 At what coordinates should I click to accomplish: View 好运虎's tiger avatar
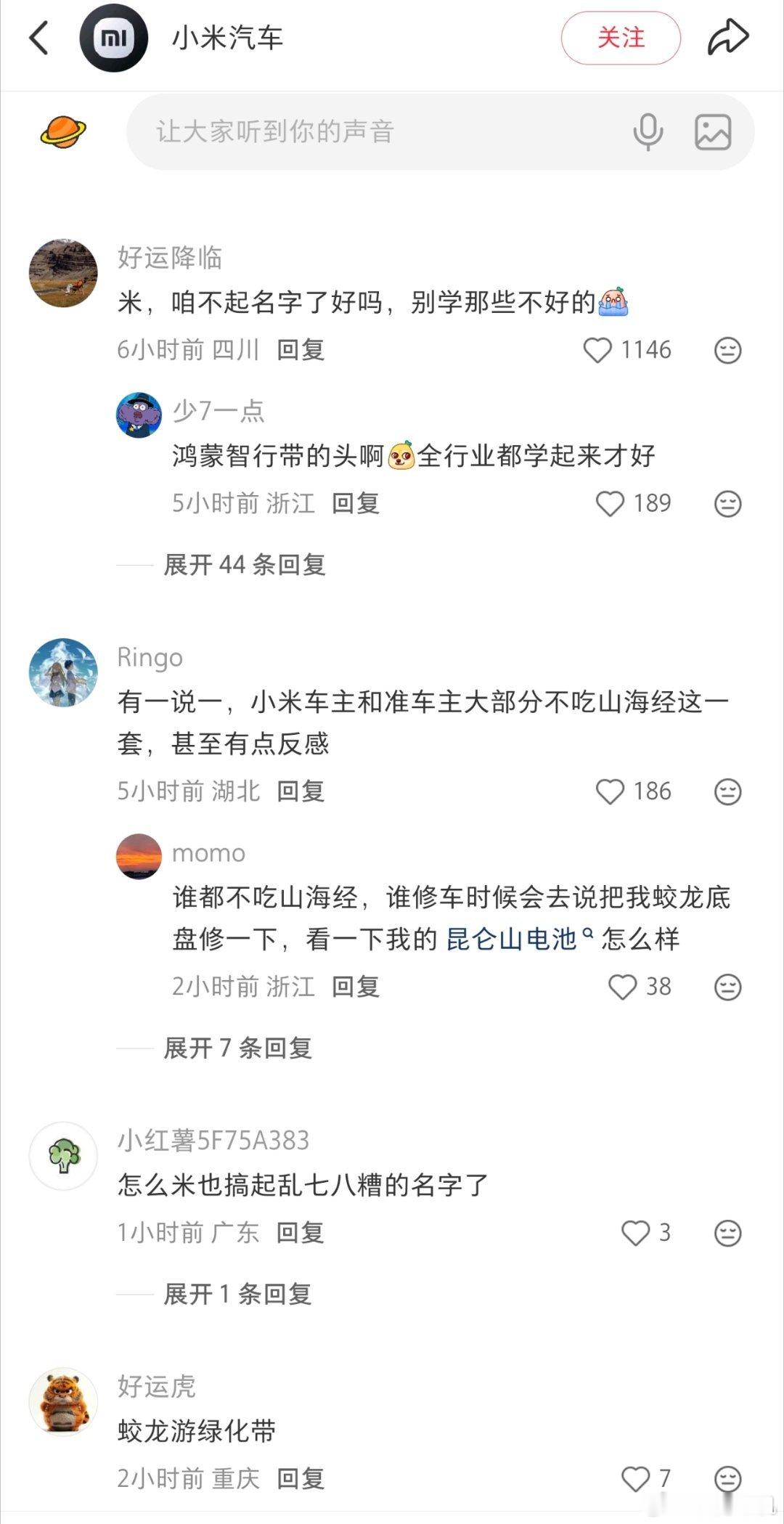[x=62, y=1401]
